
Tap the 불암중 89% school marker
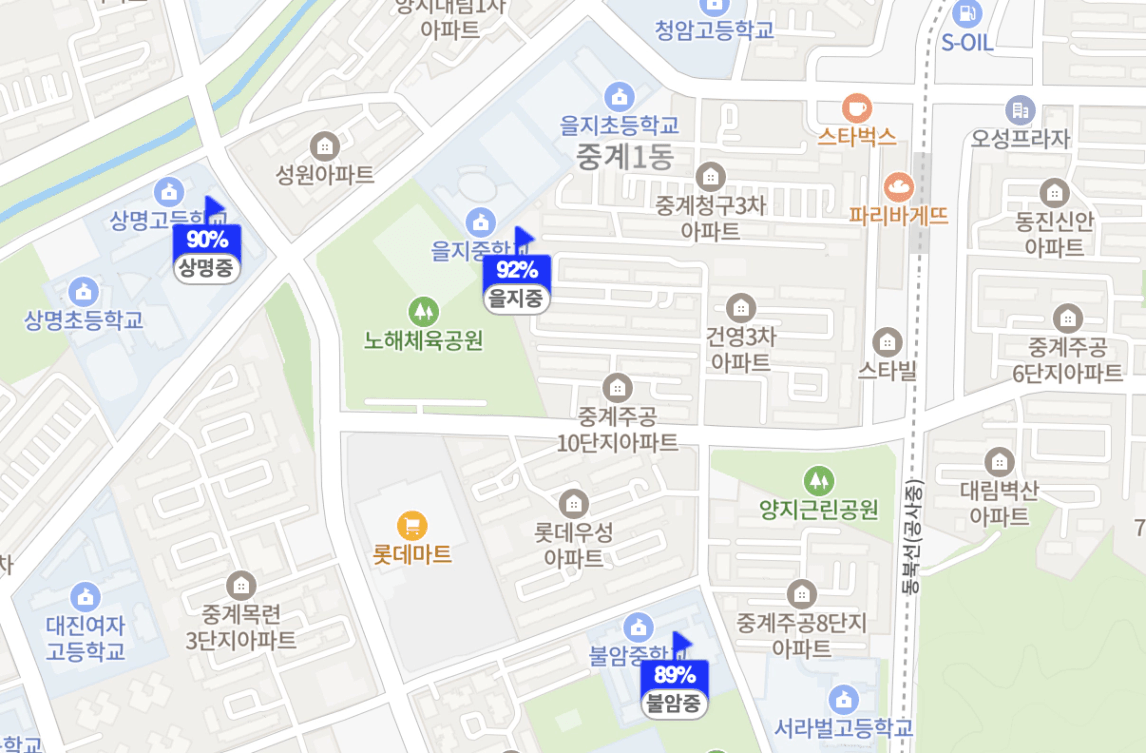pyautogui.click(x=674, y=686)
